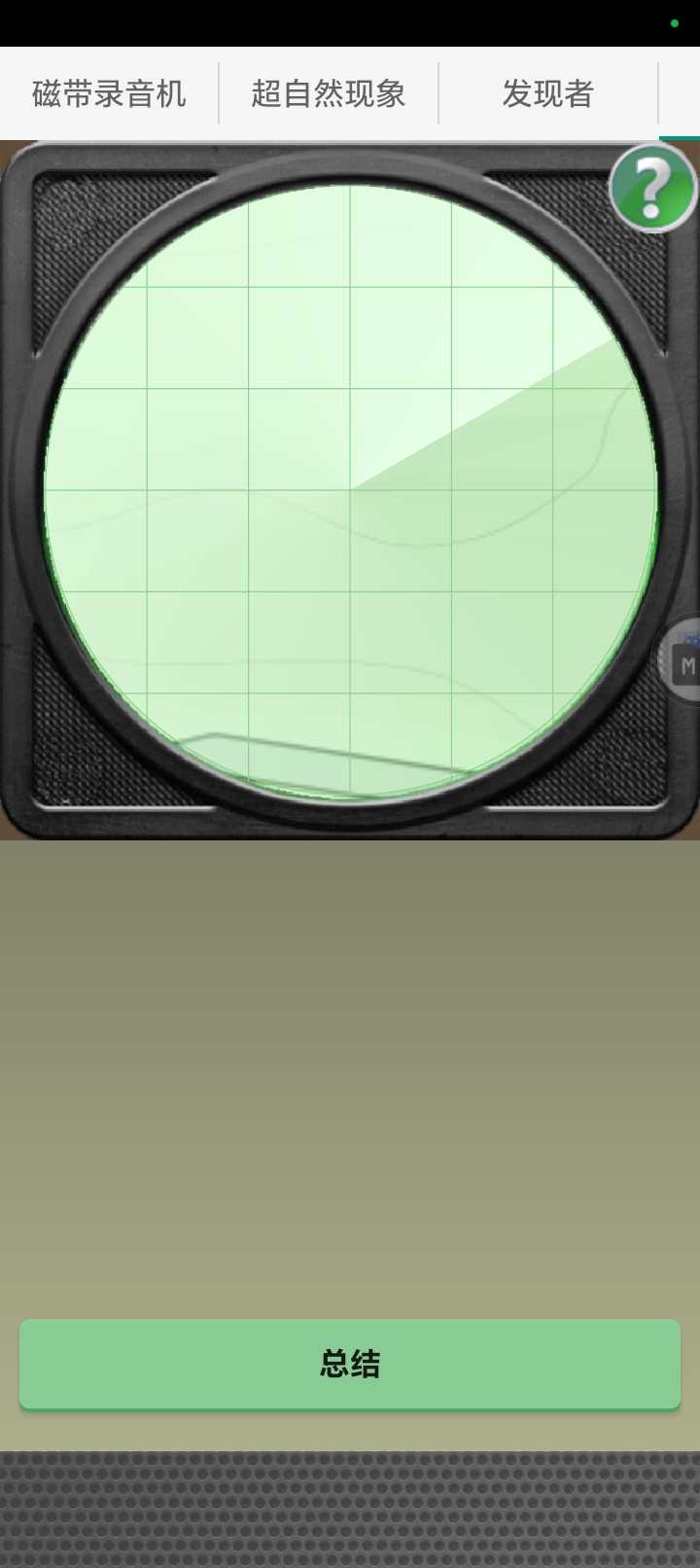This screenshot has height=1568, width=700.
Task: Open the 发现者 tab
Action: pyautogui.click(x=548, y=94)
